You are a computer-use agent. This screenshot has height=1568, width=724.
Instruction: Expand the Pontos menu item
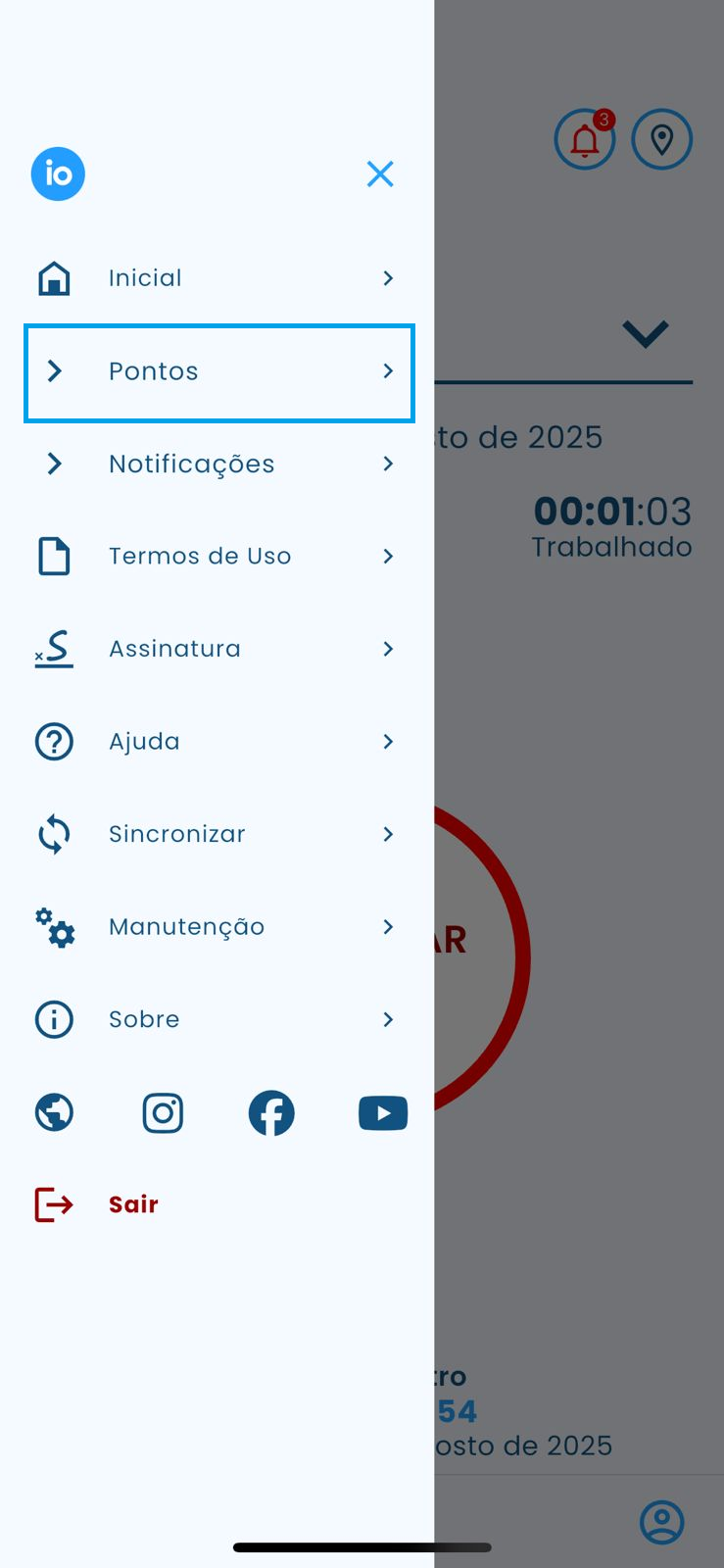[389, 371]
